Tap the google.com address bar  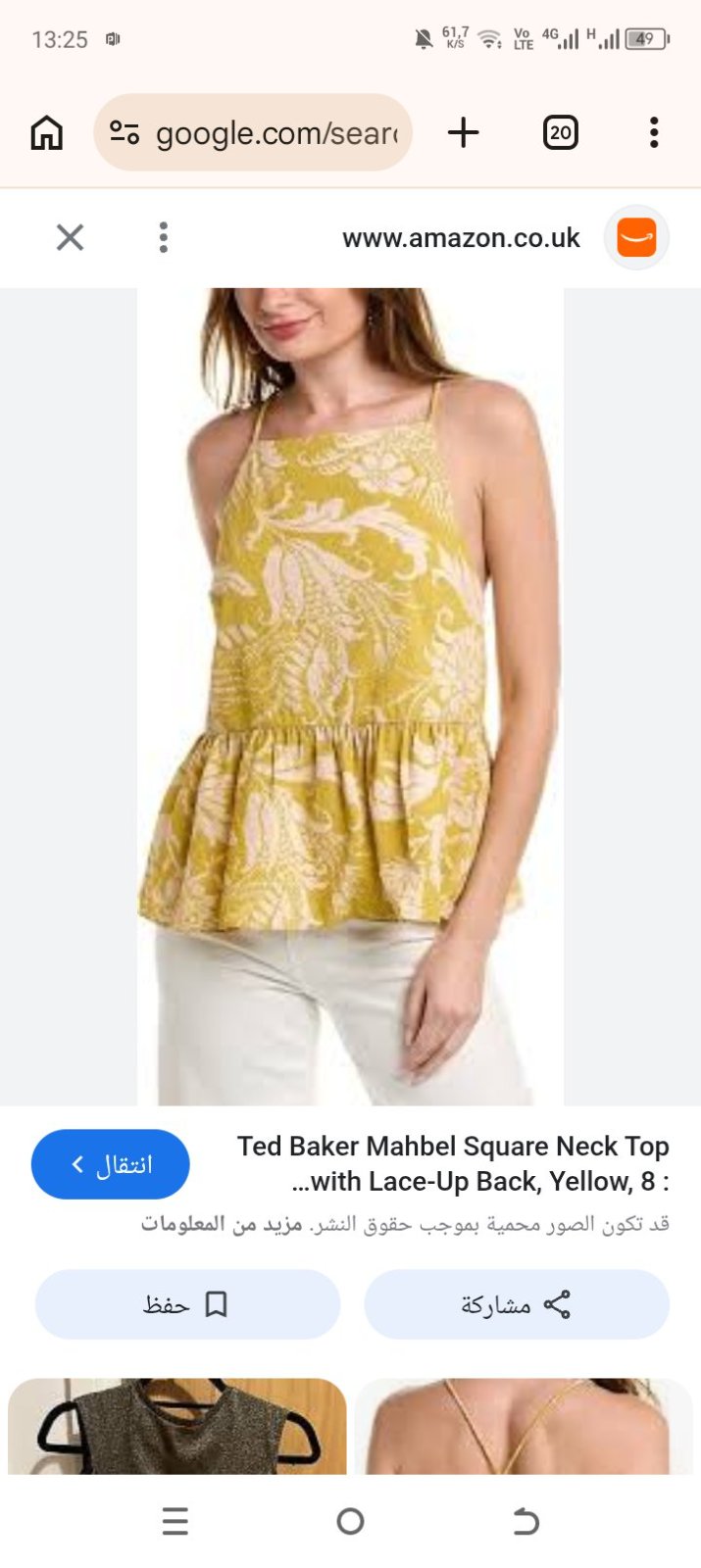tap(253, 132)
